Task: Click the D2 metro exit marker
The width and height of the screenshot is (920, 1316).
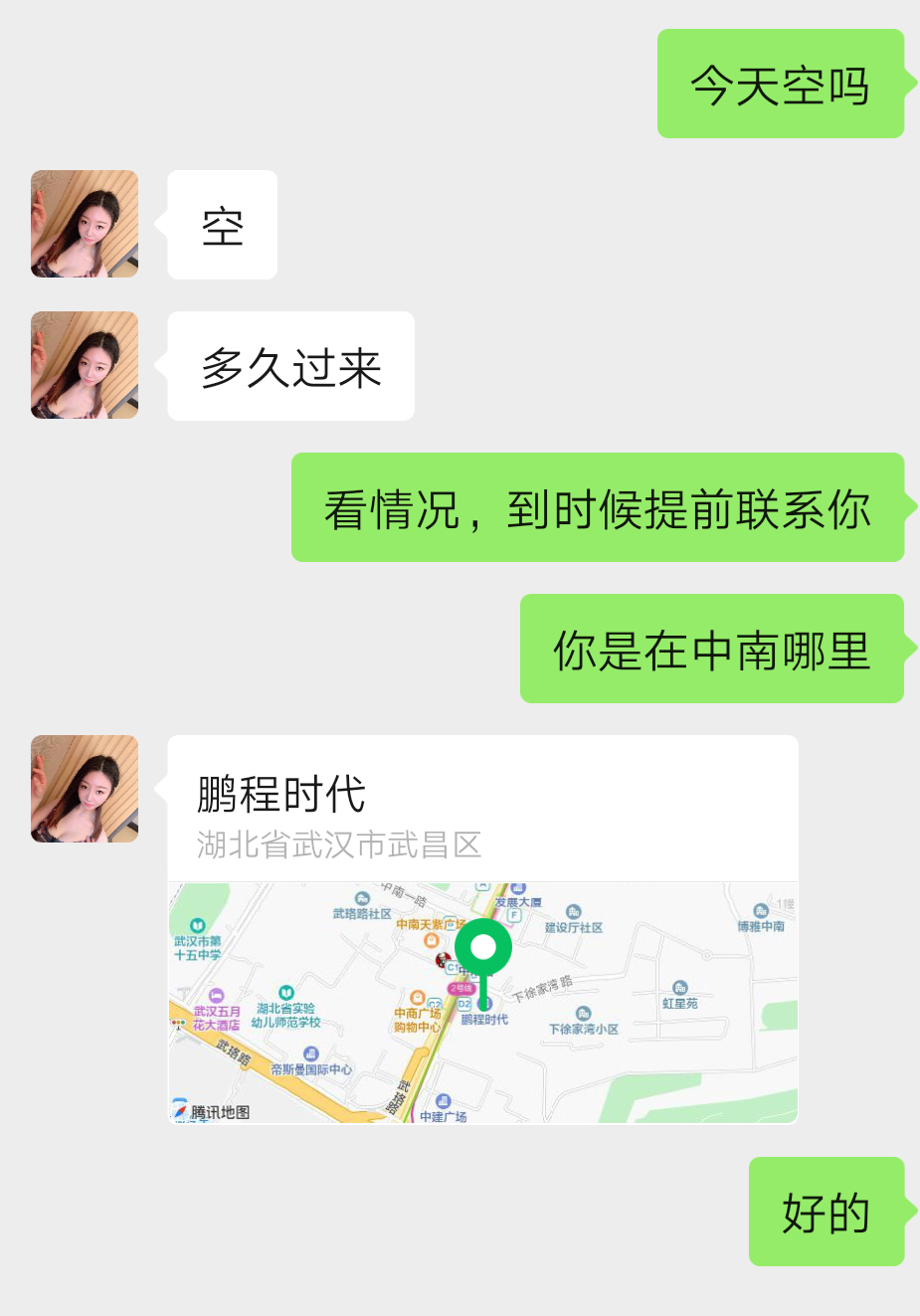Action: tap(464, 1003)
